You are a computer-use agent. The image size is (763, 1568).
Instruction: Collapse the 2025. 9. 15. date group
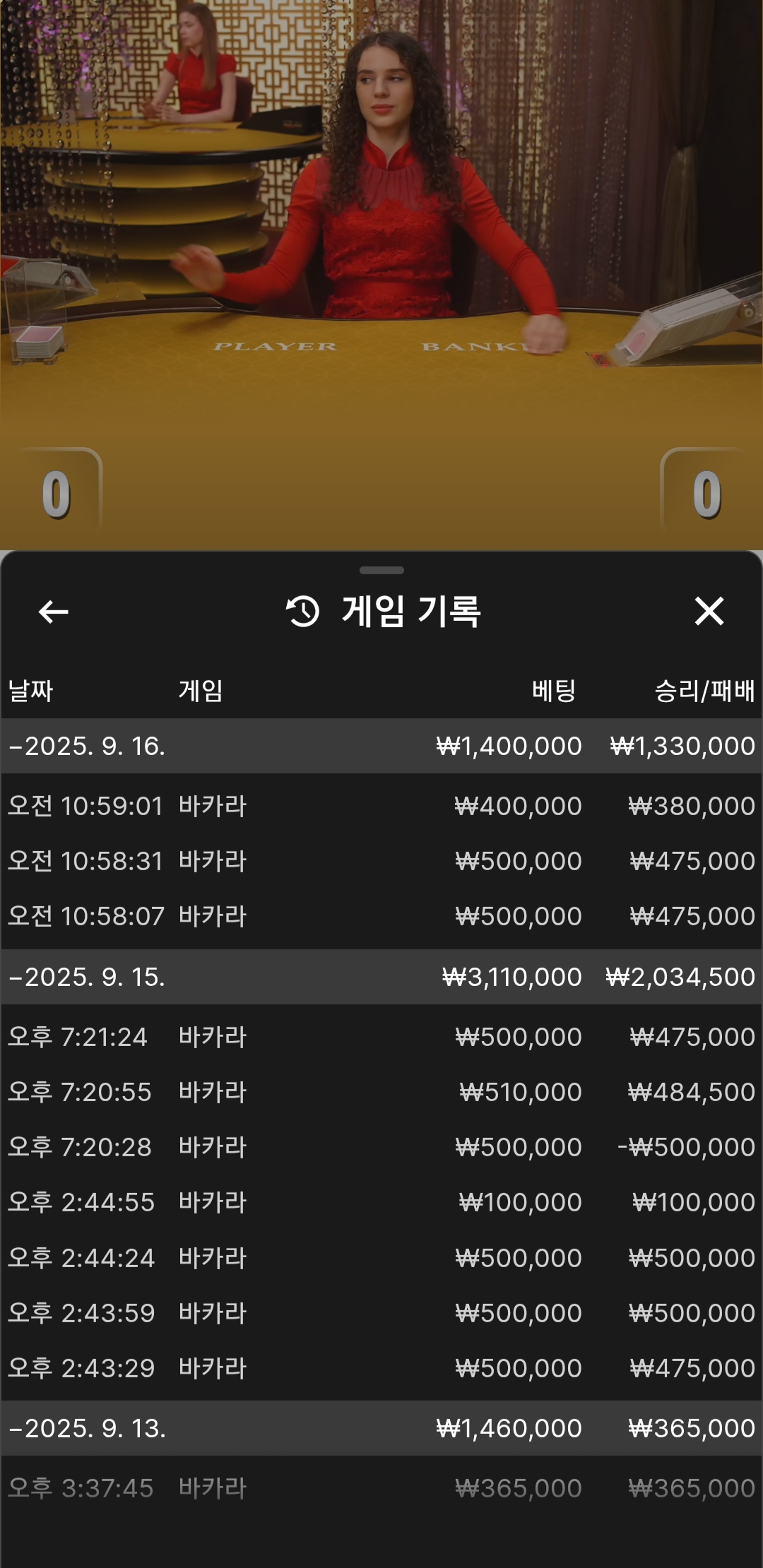click(x=381, y=977)
